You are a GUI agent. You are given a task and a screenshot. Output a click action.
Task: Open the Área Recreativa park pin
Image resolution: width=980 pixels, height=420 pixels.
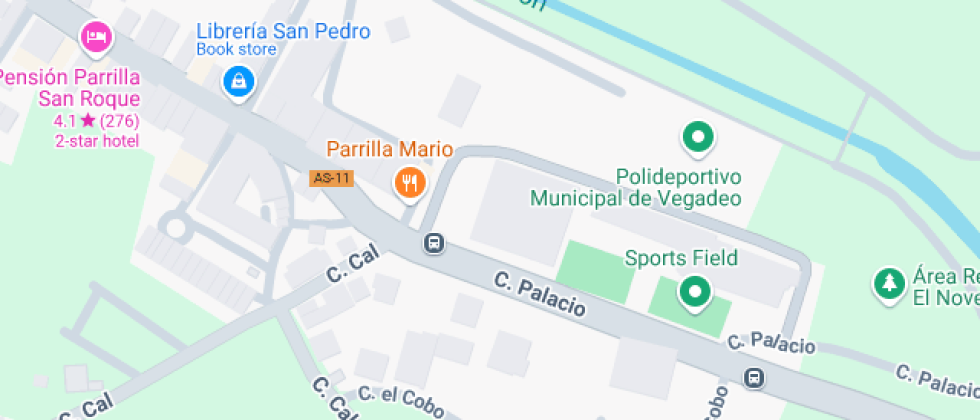888,284
